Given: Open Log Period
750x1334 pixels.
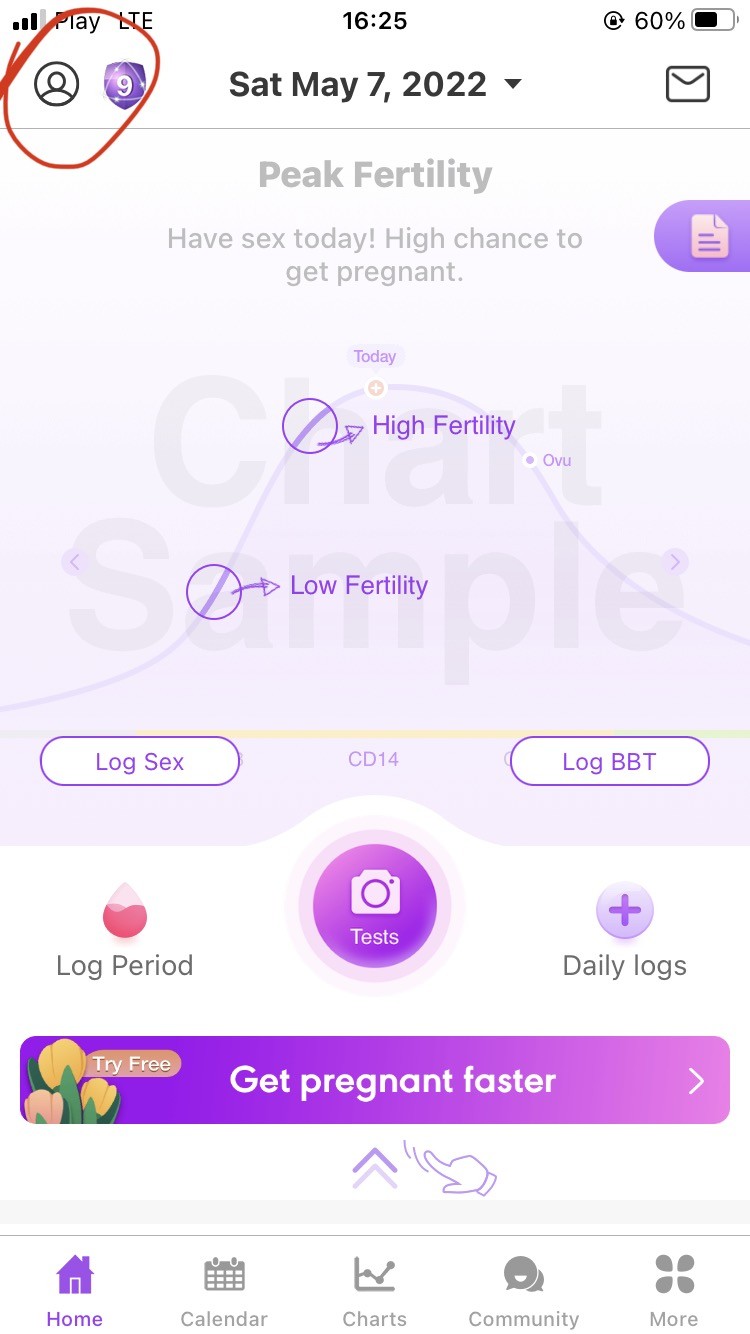Looking at the screenshot, I should pyautogui.click(x=124, y=930).
